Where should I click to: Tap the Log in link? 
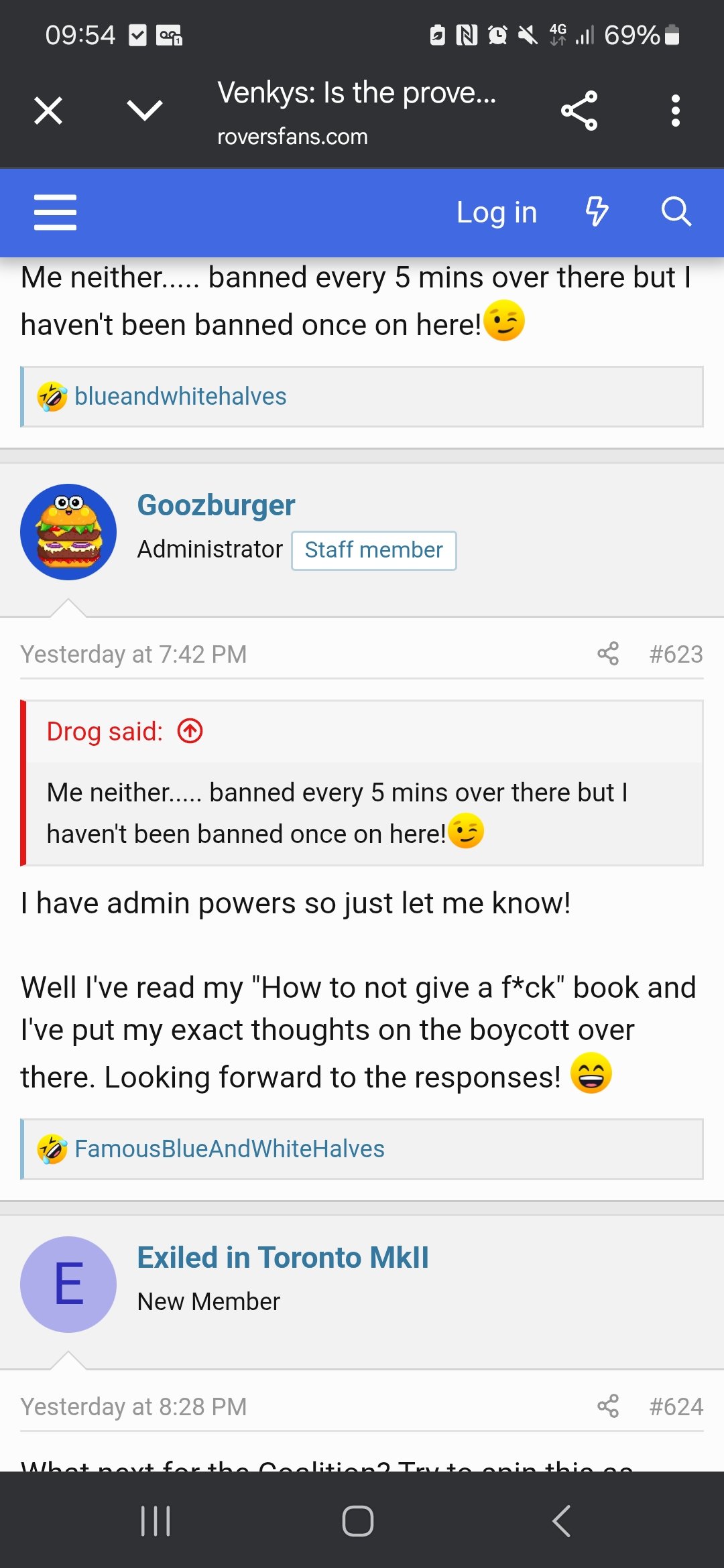pos(496,212)
